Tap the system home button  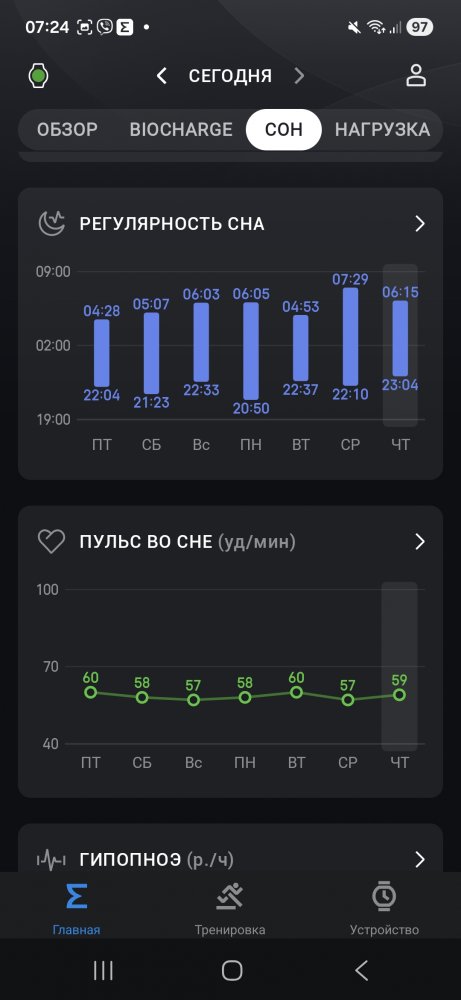tap(232, 970)
